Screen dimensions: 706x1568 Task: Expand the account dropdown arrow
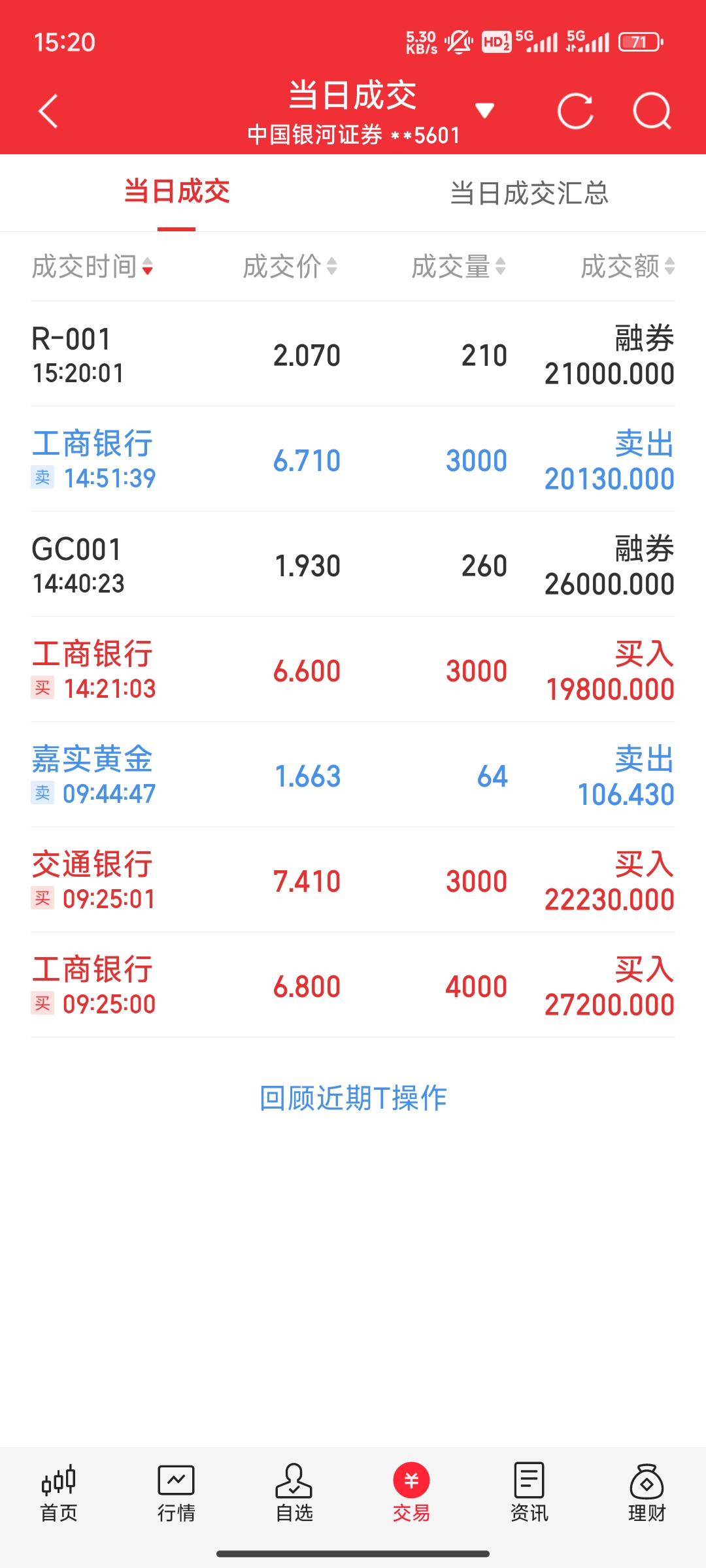pyautogui.click(x=484, y=110)
